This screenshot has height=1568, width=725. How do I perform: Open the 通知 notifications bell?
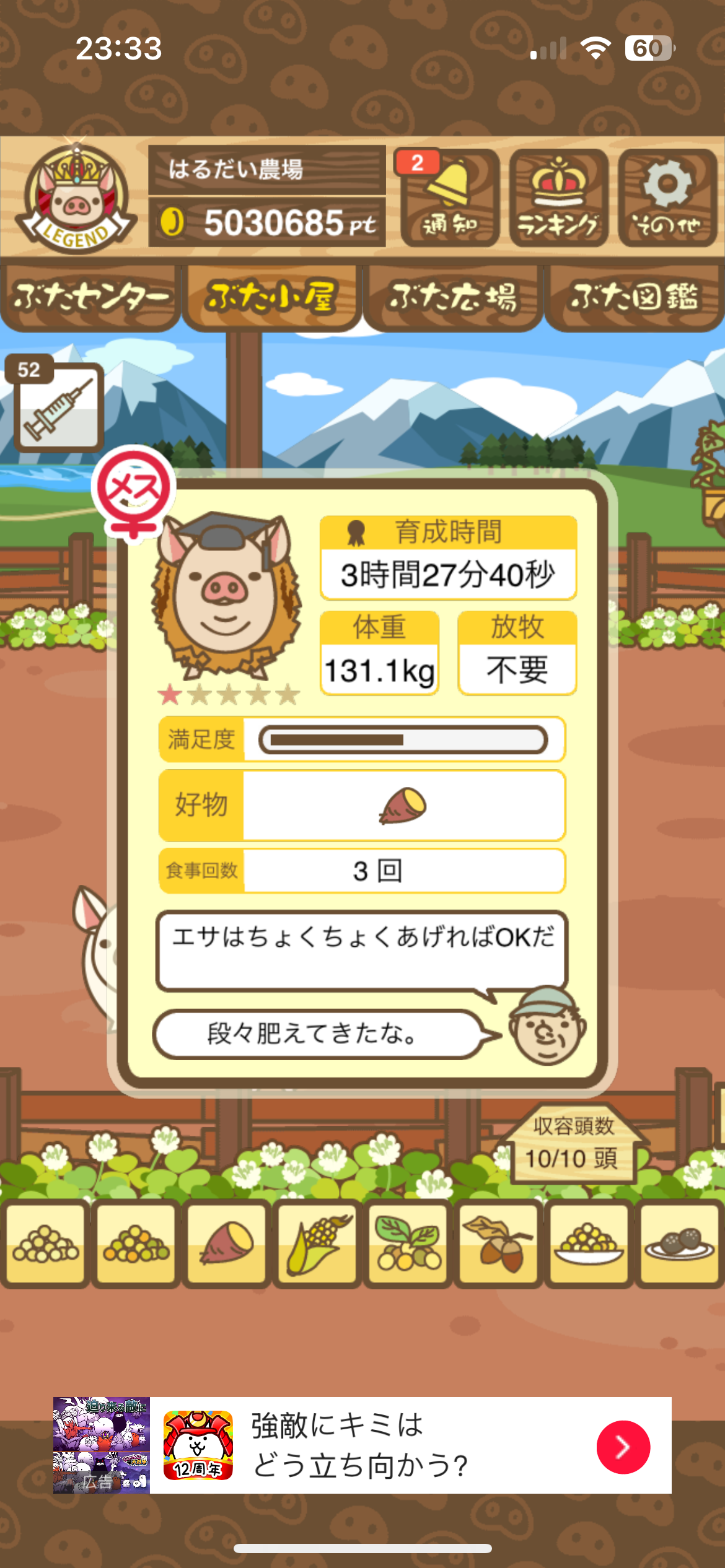point(450,198)
